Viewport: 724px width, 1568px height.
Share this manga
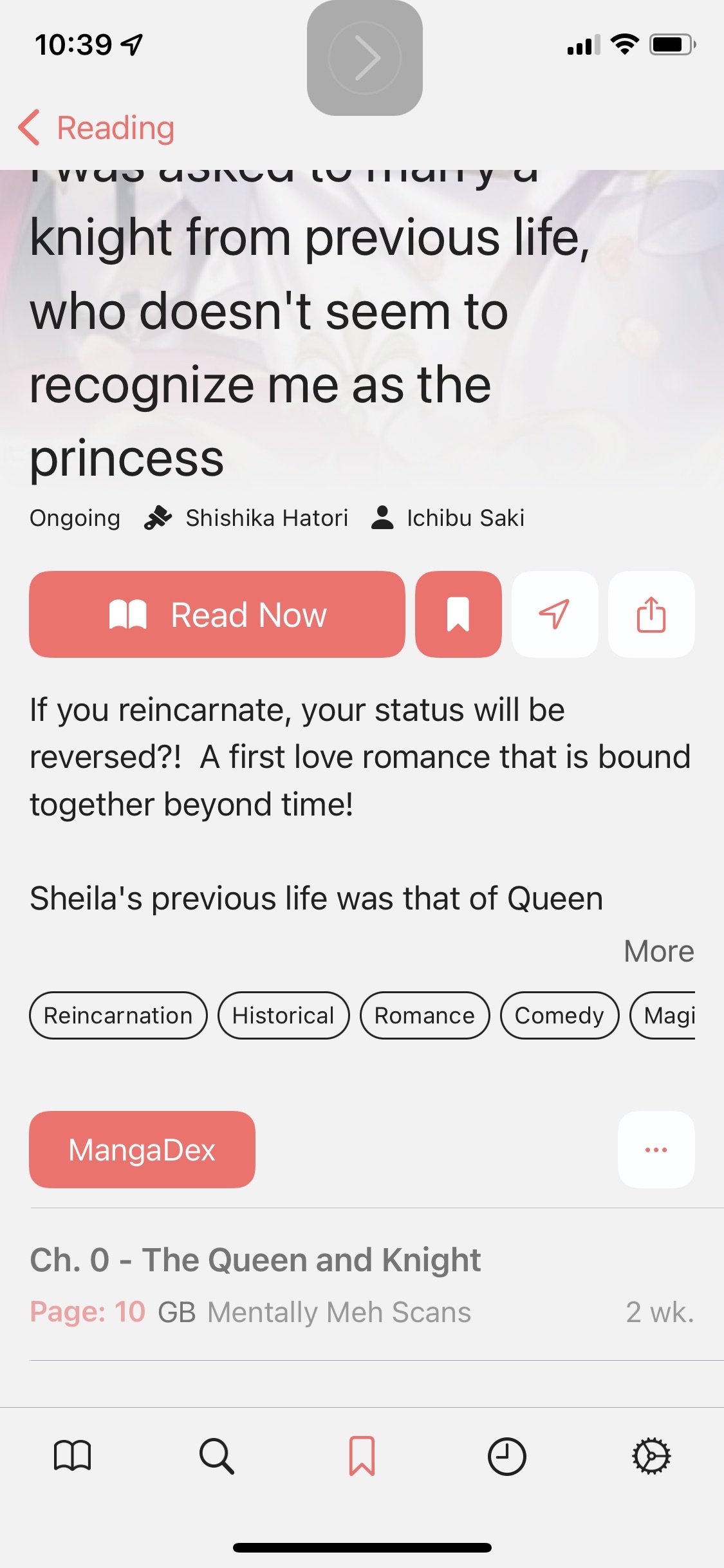651,614
